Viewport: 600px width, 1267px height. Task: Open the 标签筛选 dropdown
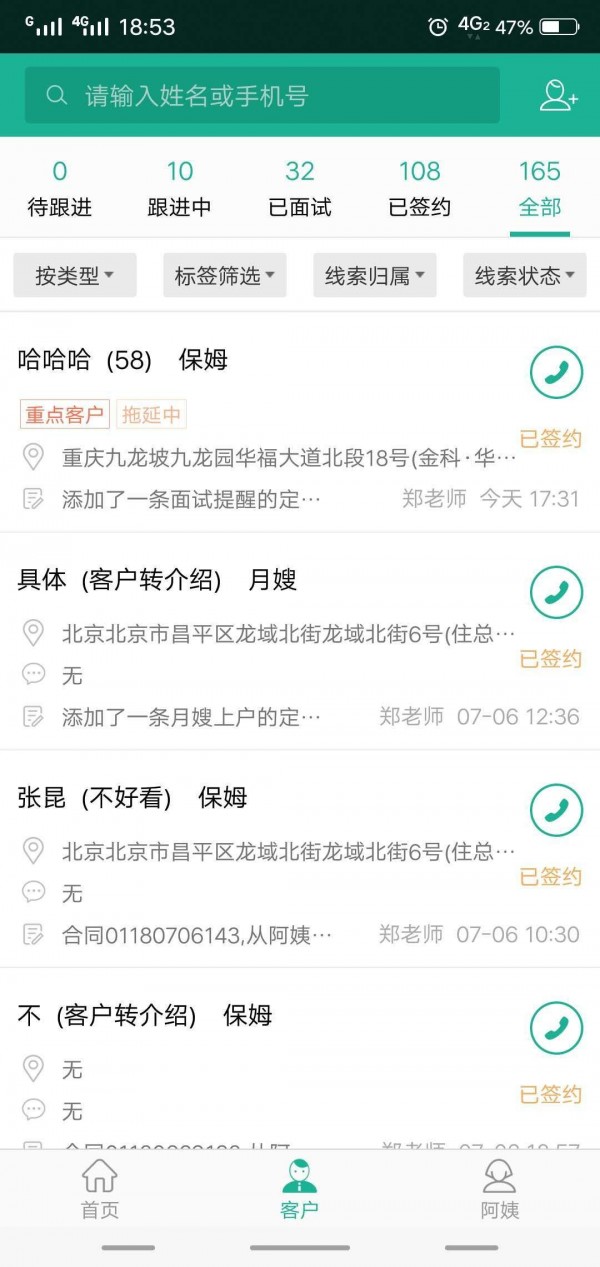click(x=225, y=275)
